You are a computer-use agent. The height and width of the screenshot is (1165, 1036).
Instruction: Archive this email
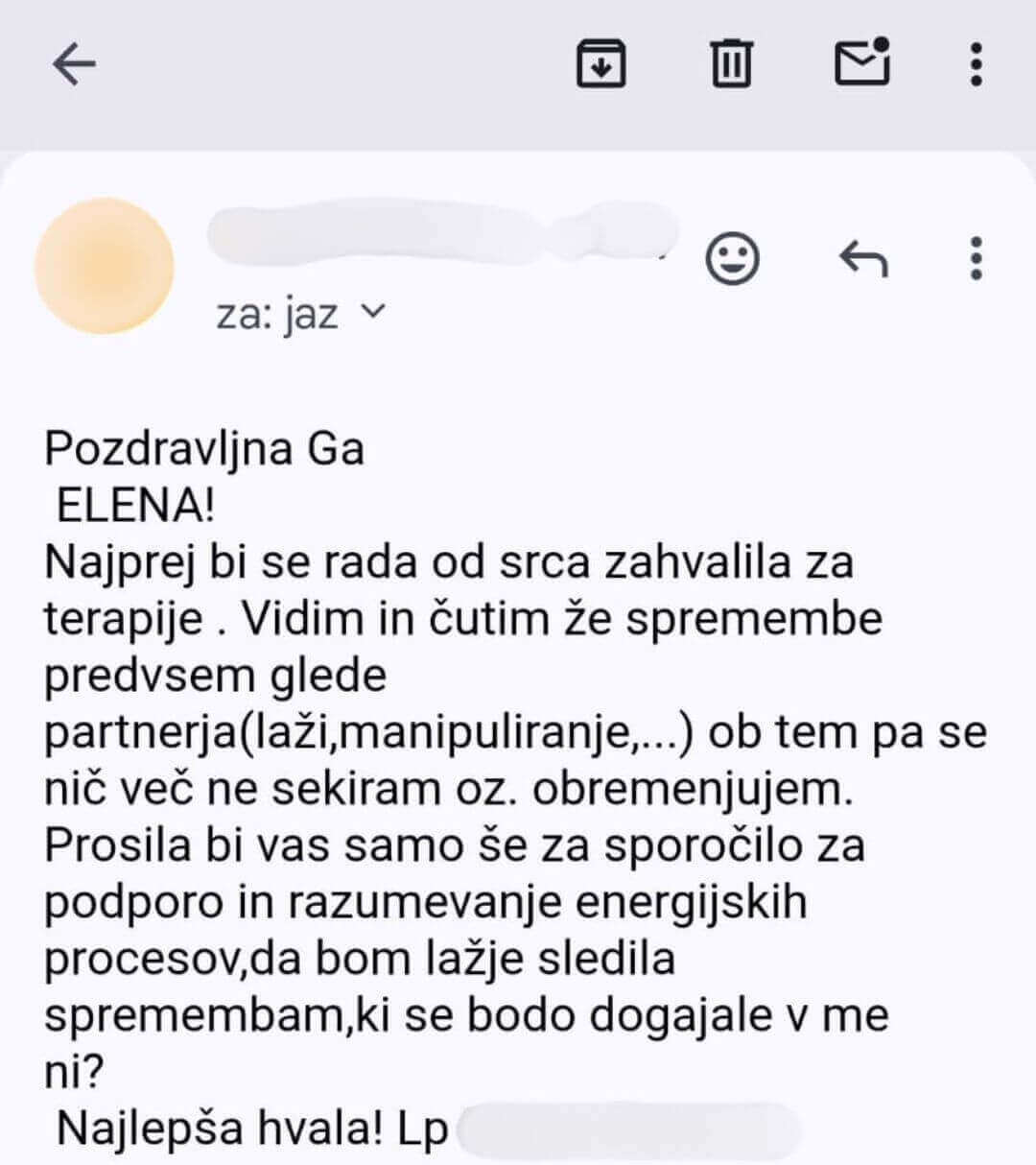[x=600, y=64]
